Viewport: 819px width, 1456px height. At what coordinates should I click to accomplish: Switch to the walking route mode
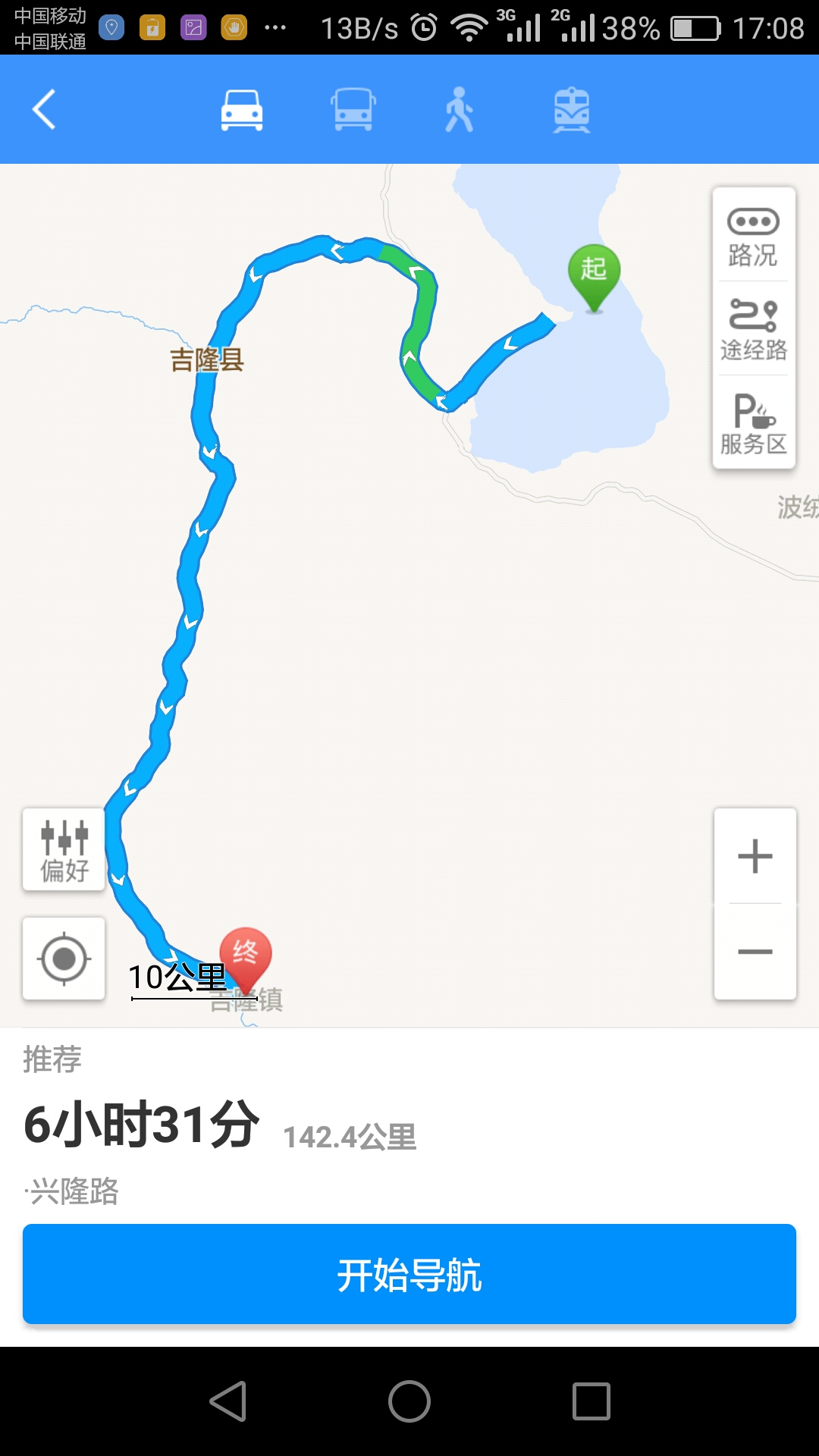point(459,110)
